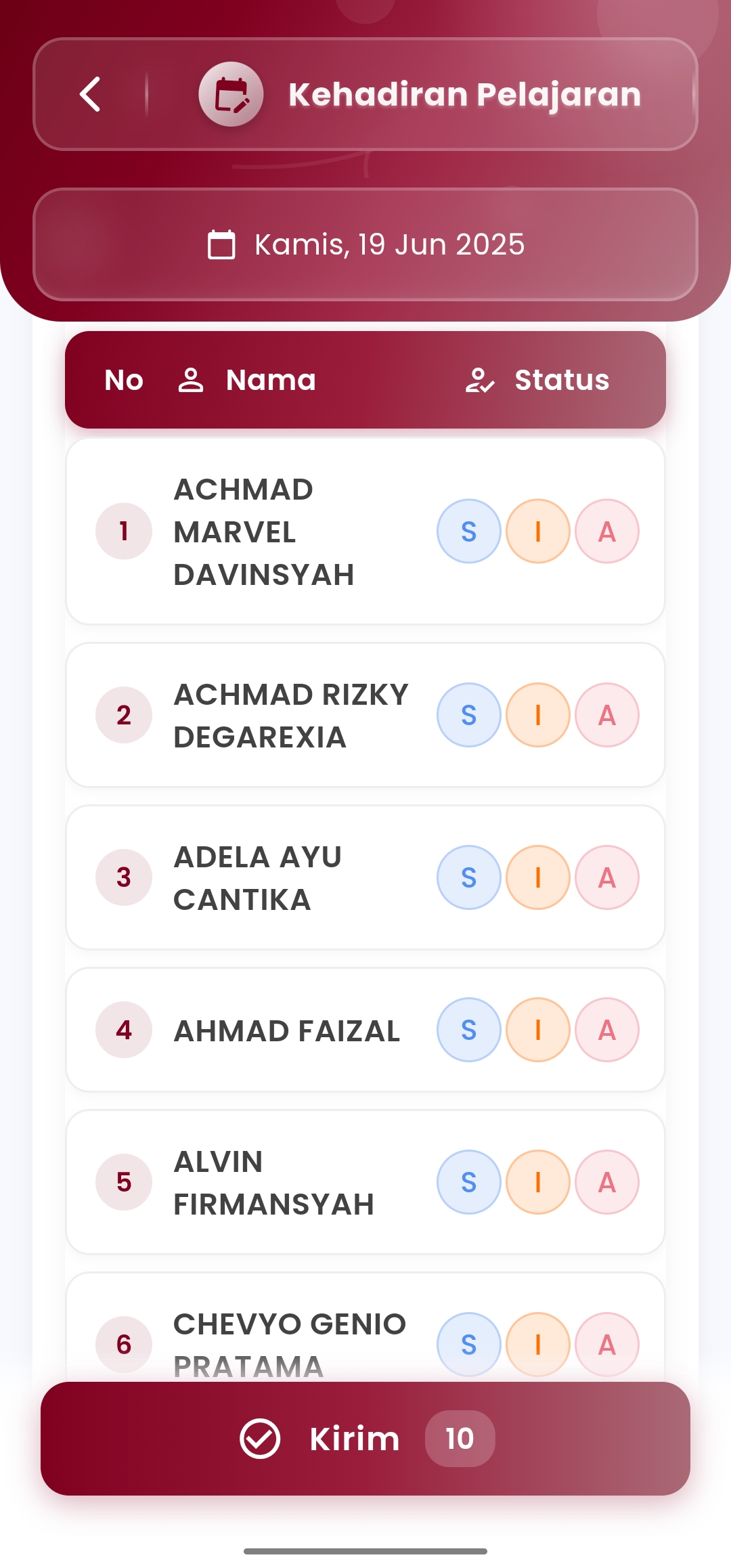
Task: Set Achmad Rizky Degarexia status to I
Action: tap(538, 715)
